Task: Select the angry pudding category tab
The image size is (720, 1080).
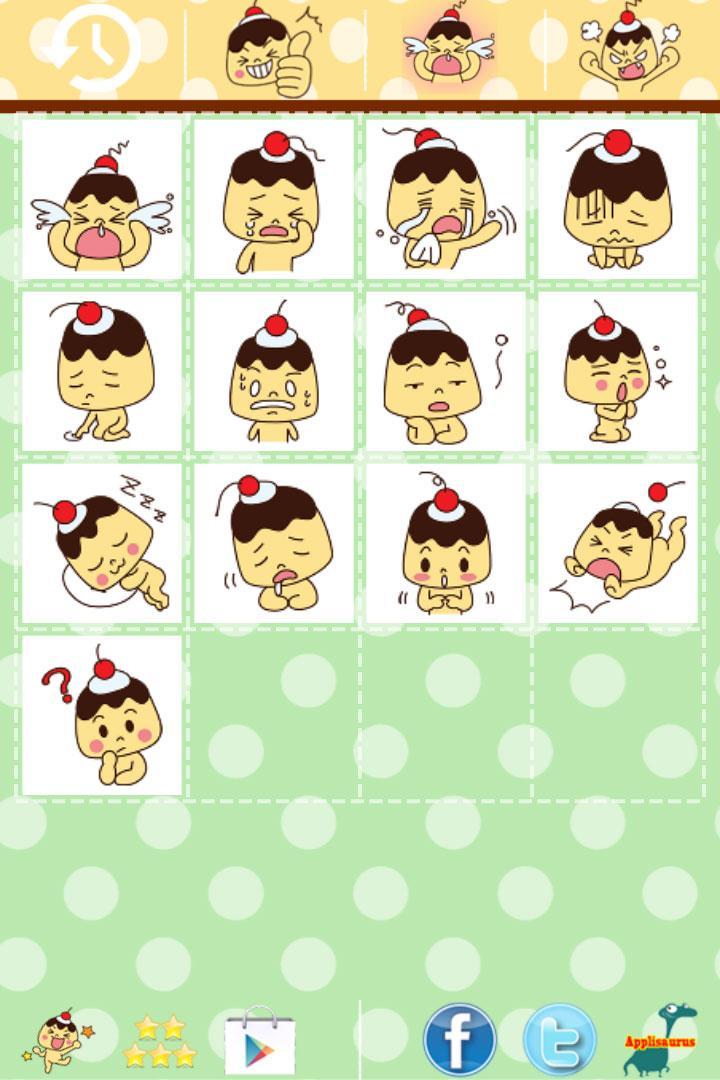Action: [630, 47]
